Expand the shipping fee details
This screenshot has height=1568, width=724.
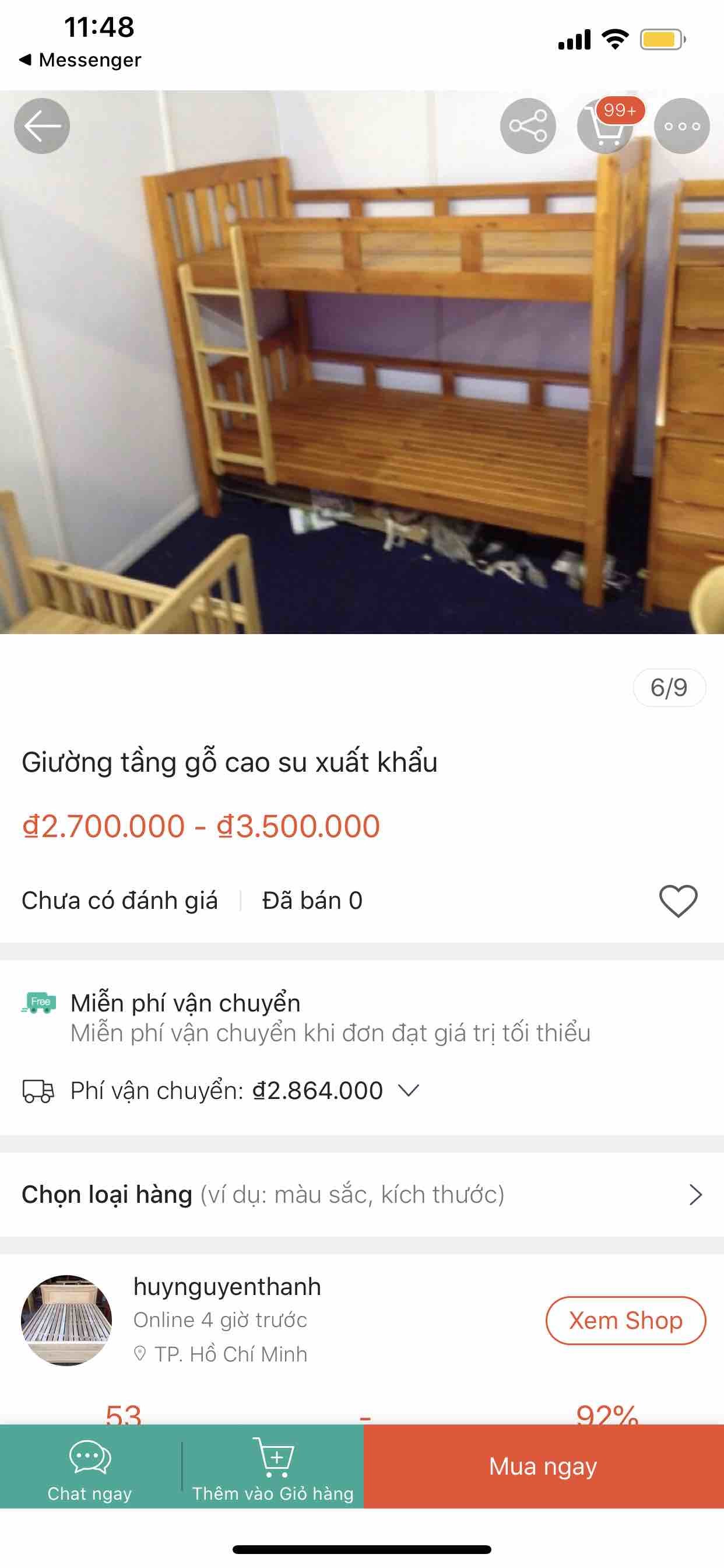pyautogui.click(x=409, y=1090)
